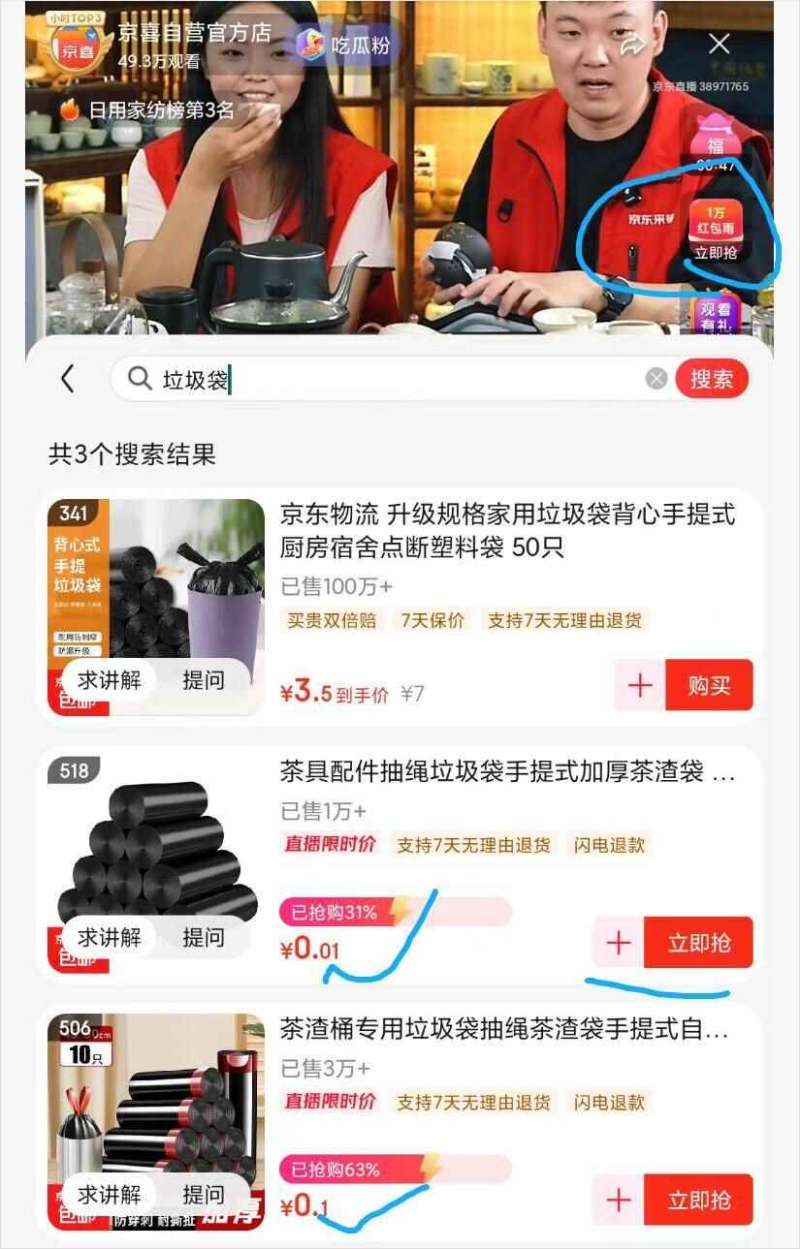Tap the plus icon on the first product
Image resolution: width=800 pixels, height=1249 pixels.
(x=638, y=685)
